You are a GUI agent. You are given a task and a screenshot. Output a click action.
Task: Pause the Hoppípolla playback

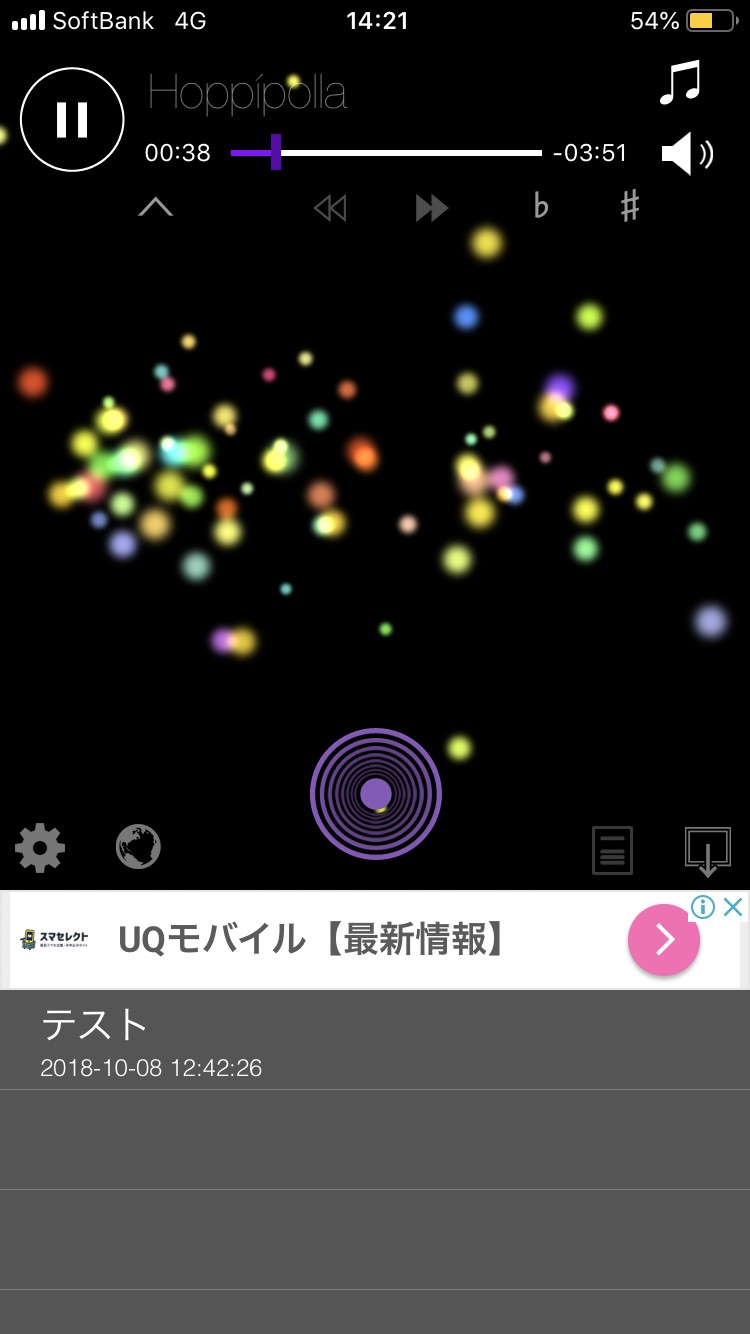click(x=71, y=118)
